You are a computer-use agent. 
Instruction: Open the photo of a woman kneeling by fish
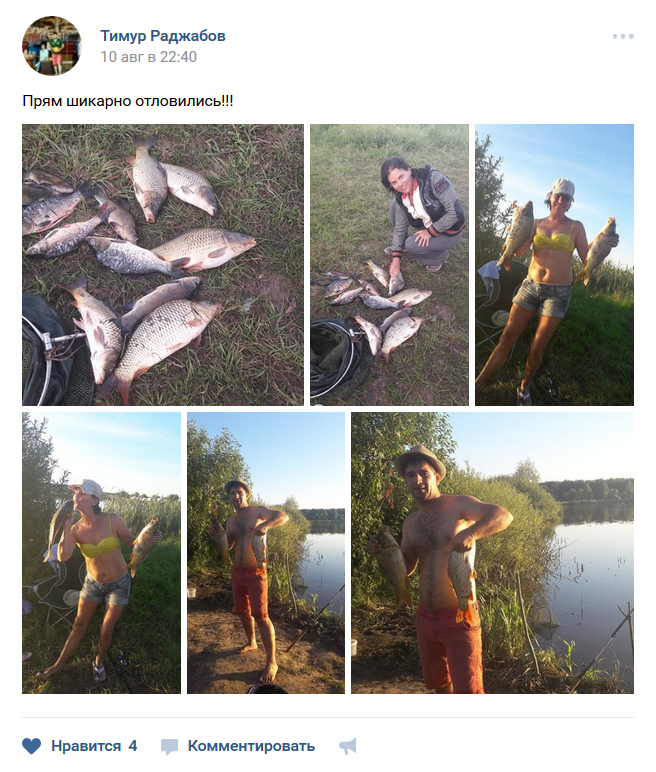pos(389,265)
